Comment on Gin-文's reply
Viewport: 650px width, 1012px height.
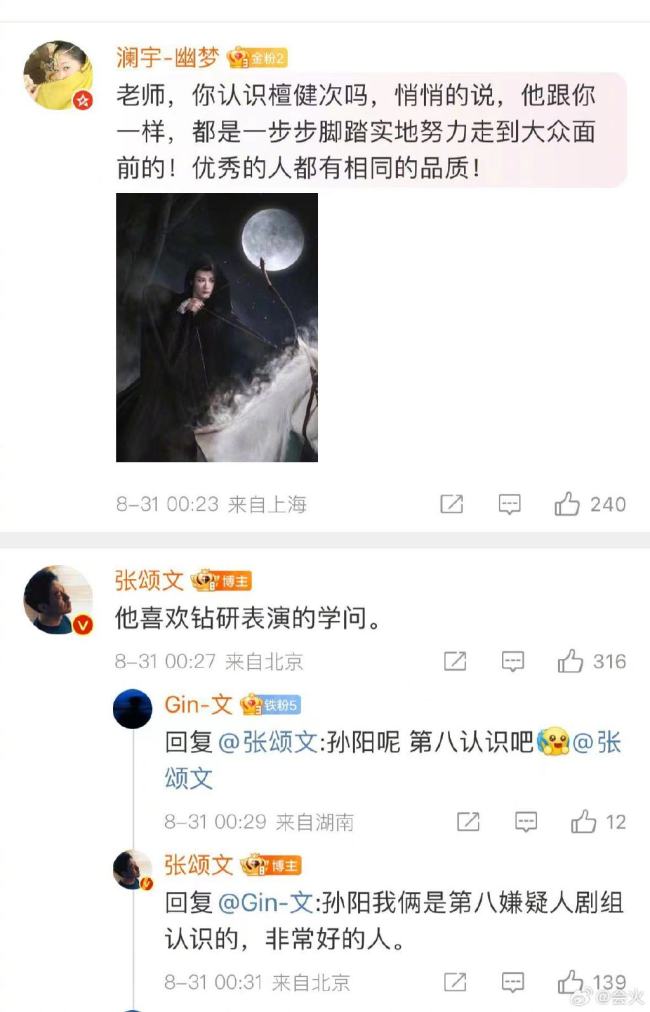coord(526,822)
